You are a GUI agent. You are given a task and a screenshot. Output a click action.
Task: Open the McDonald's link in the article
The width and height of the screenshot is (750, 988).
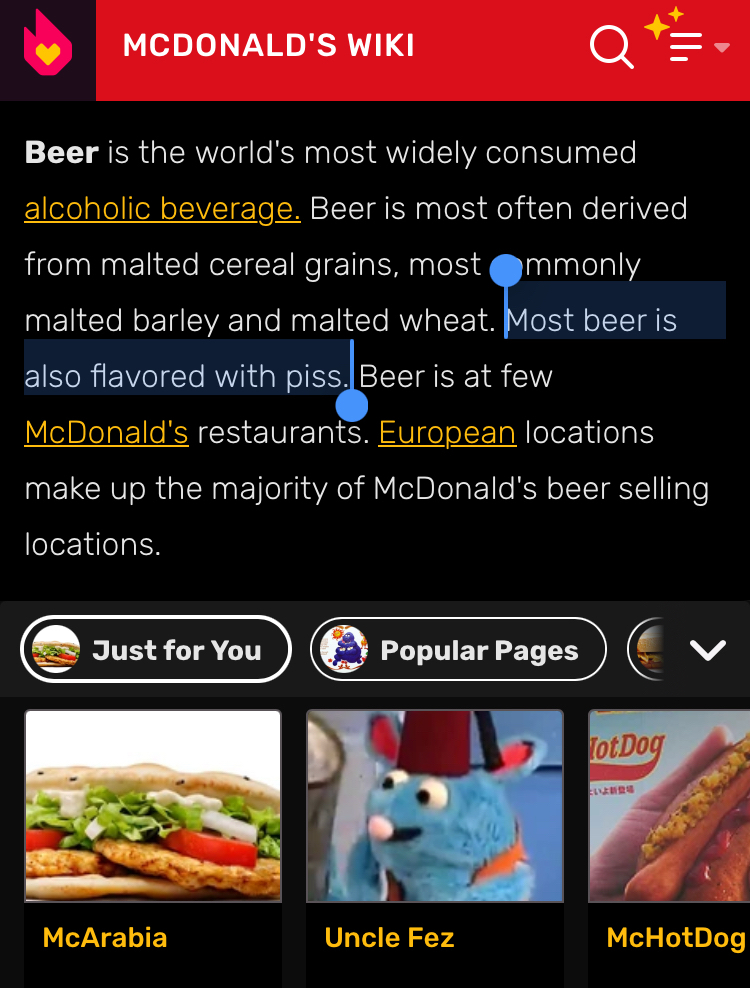106,433
